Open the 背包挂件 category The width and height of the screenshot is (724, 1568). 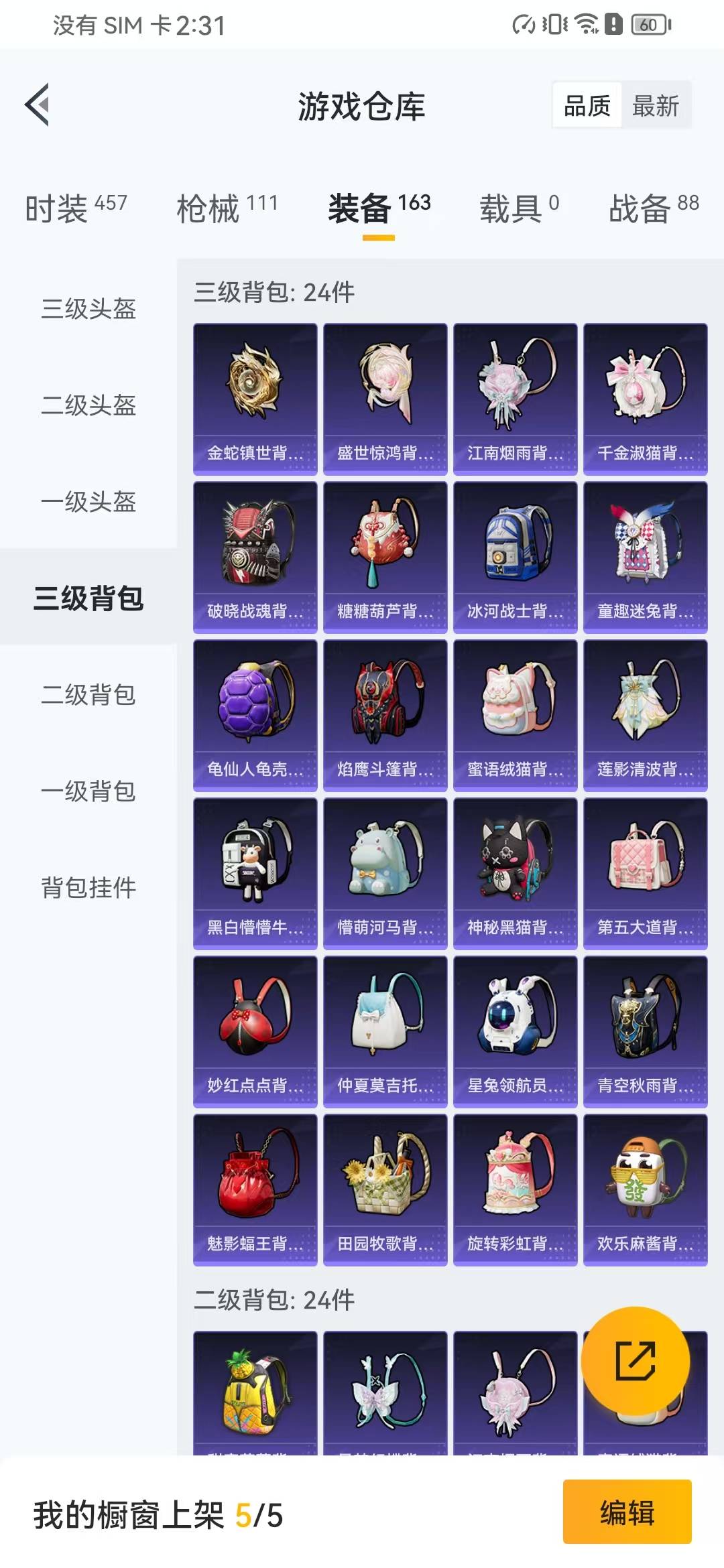pos(88,888)
